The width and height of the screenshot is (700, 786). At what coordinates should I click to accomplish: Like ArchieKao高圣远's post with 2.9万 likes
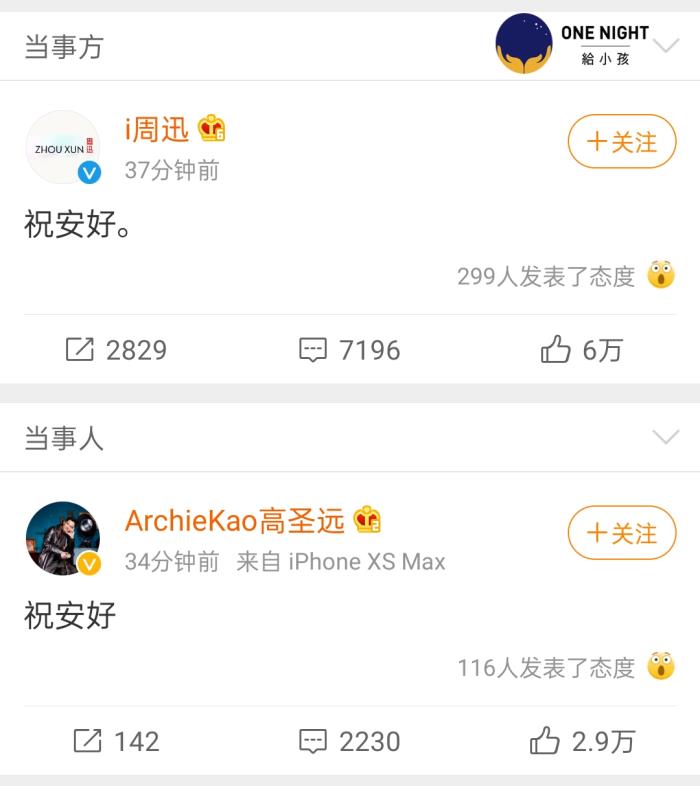[581, 741]
